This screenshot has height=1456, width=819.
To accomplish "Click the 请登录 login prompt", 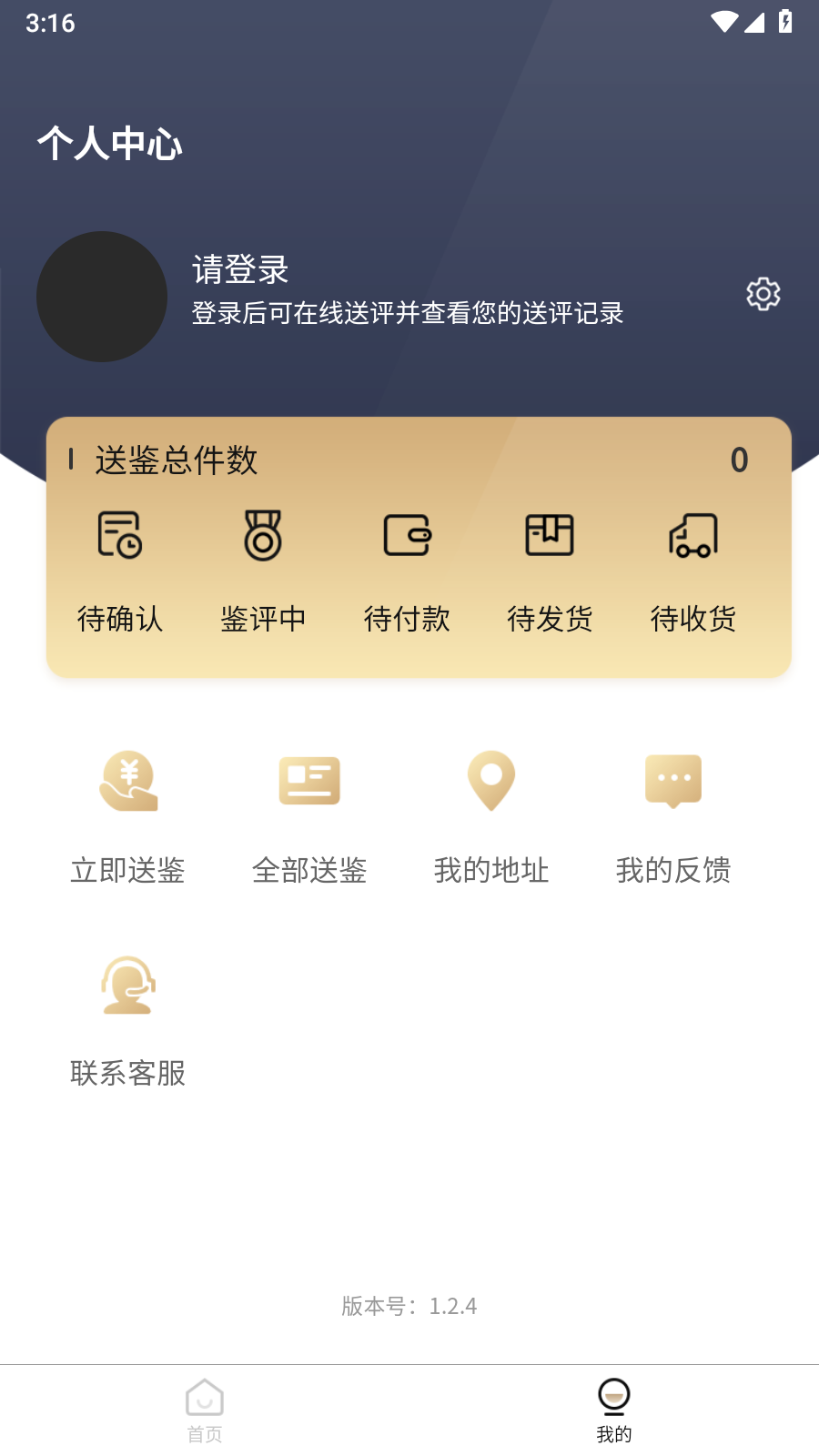I will click(239, 271).
